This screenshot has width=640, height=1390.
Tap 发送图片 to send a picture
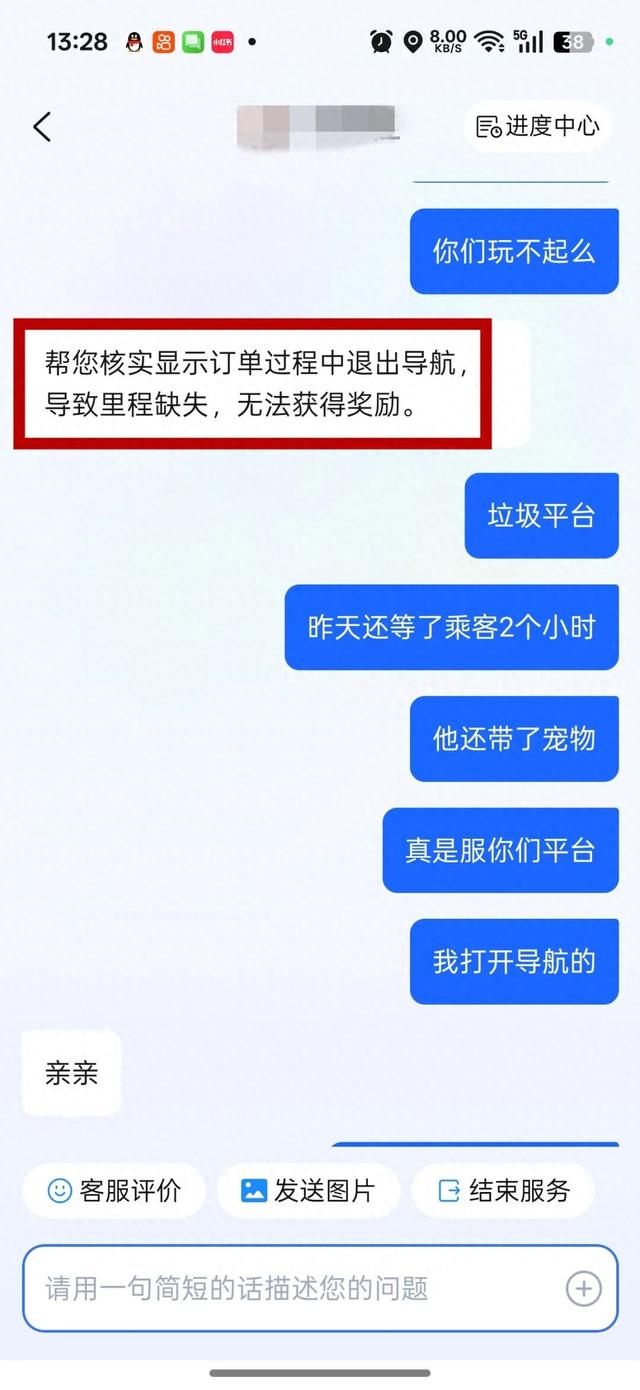[308, 1190]
